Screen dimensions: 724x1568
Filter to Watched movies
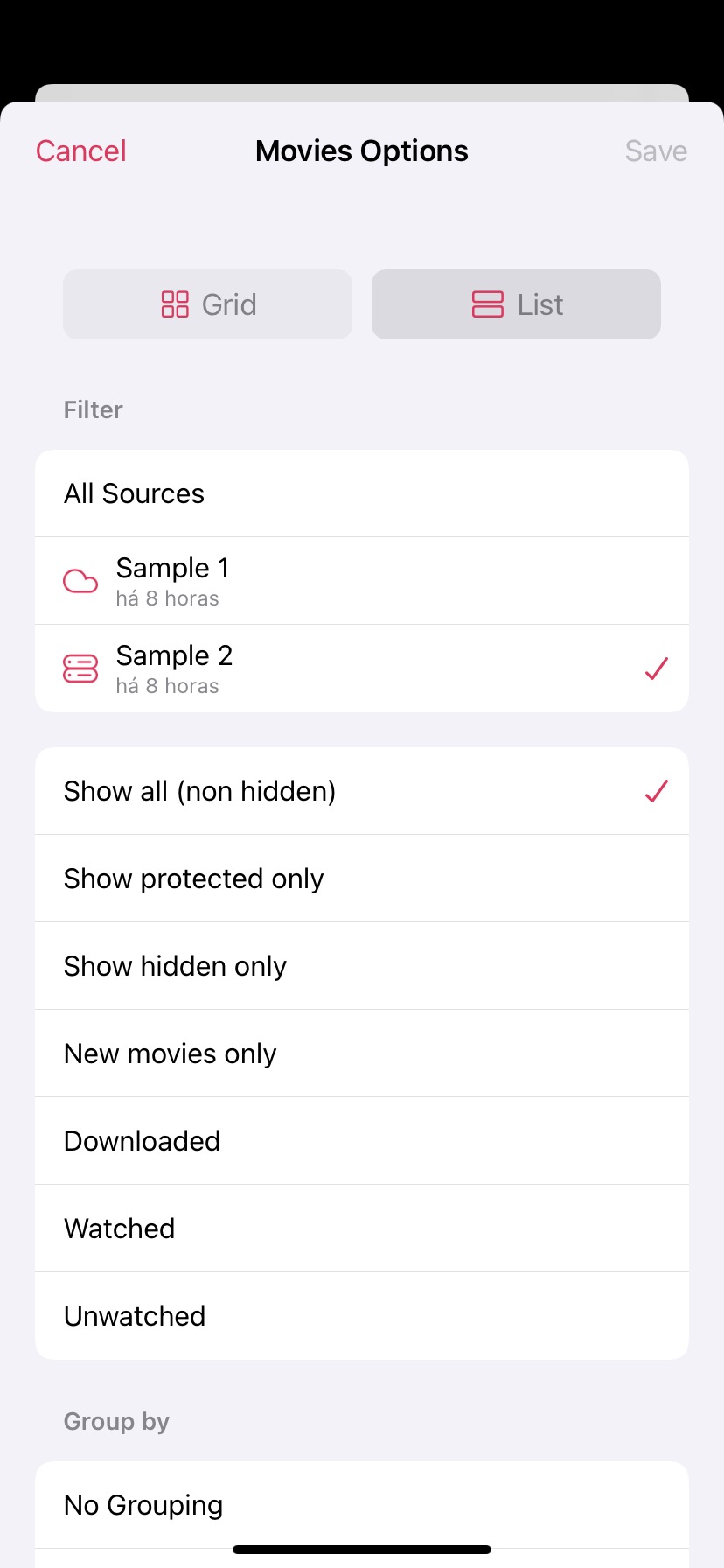[362, 1228]
